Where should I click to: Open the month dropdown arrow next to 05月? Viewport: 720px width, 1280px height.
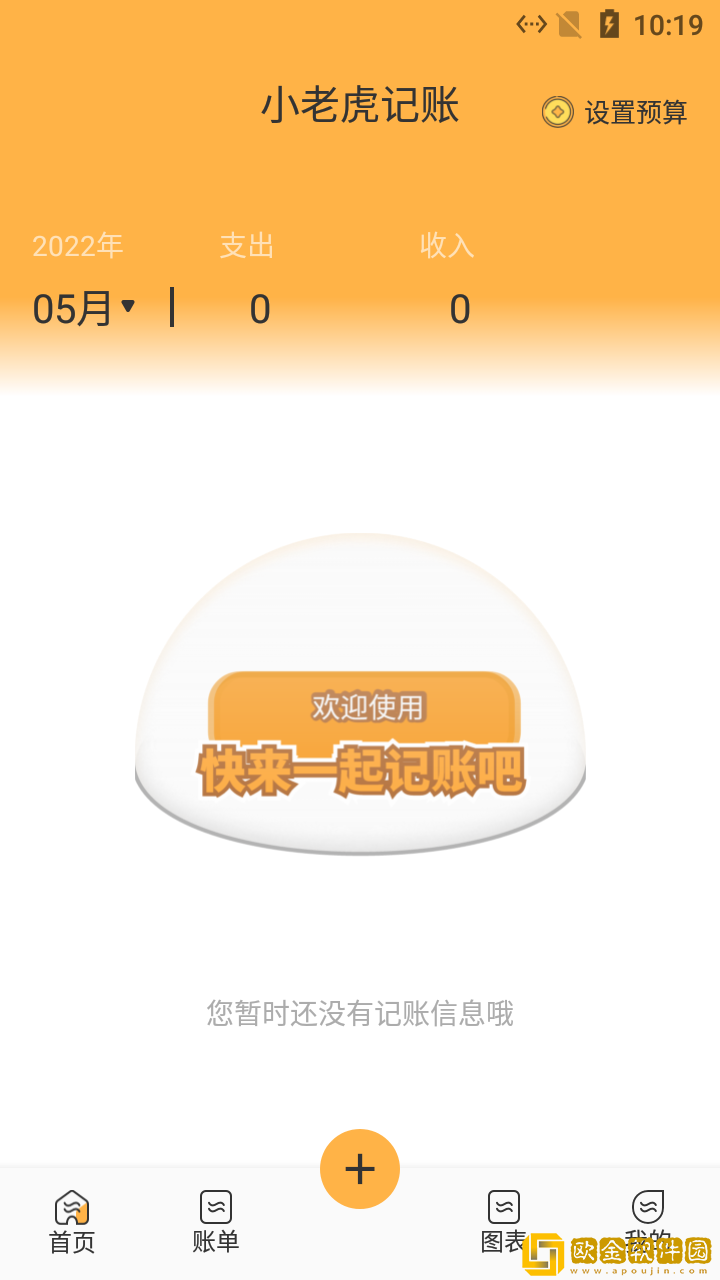128,308
